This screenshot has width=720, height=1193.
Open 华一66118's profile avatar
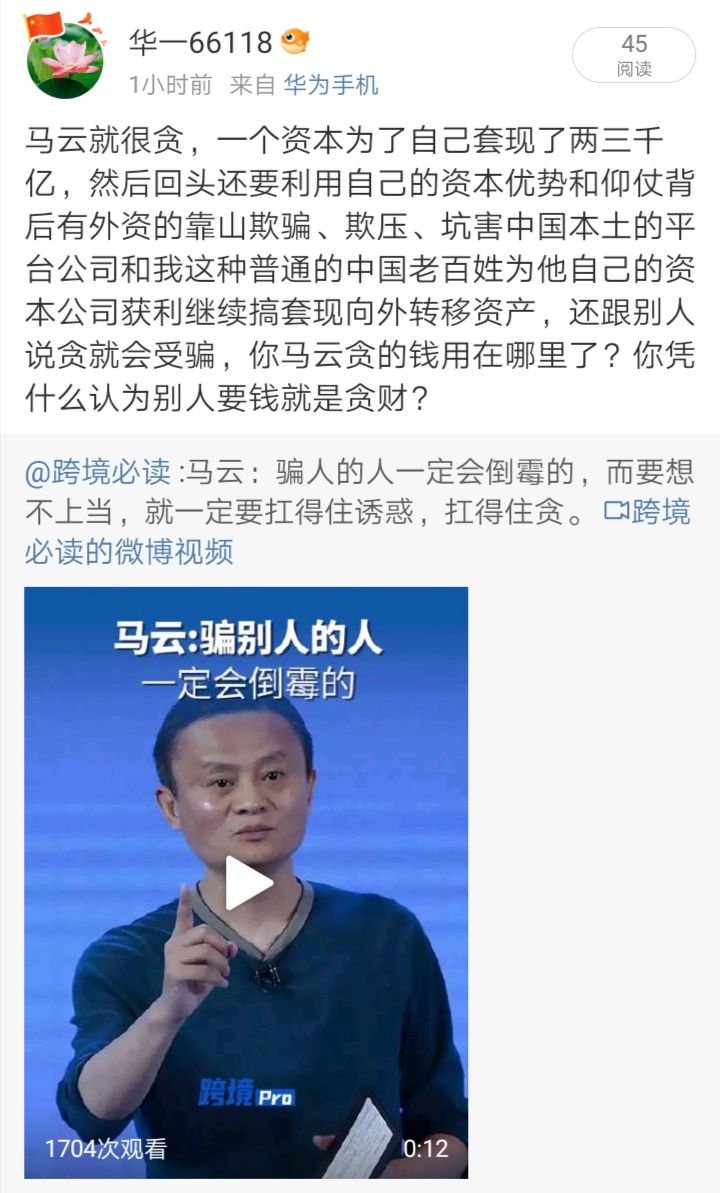coord(63,58)
